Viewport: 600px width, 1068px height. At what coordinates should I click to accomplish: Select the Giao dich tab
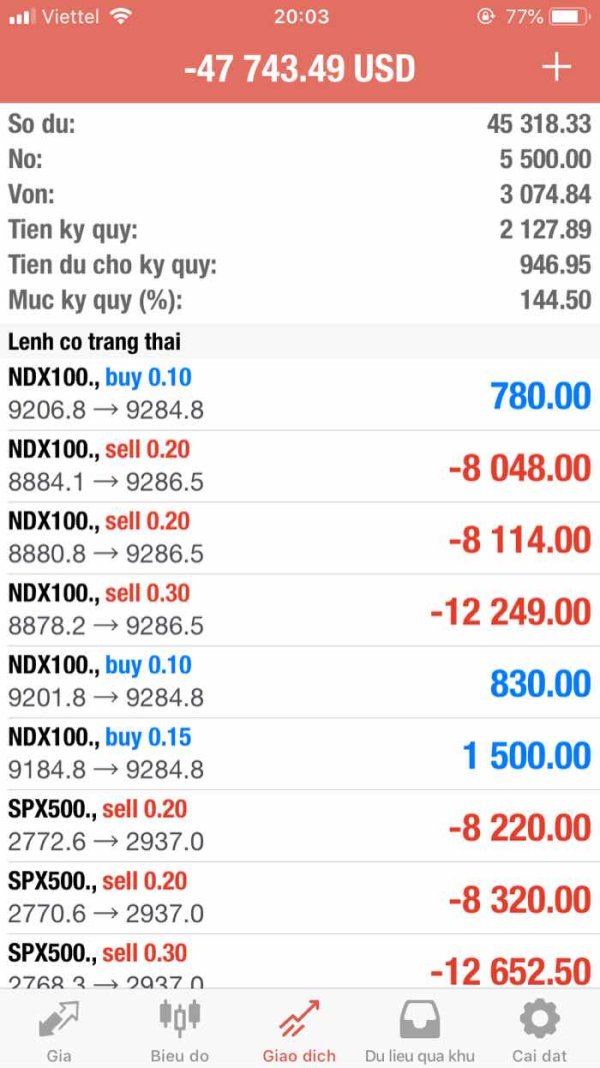coord(300,1030)
